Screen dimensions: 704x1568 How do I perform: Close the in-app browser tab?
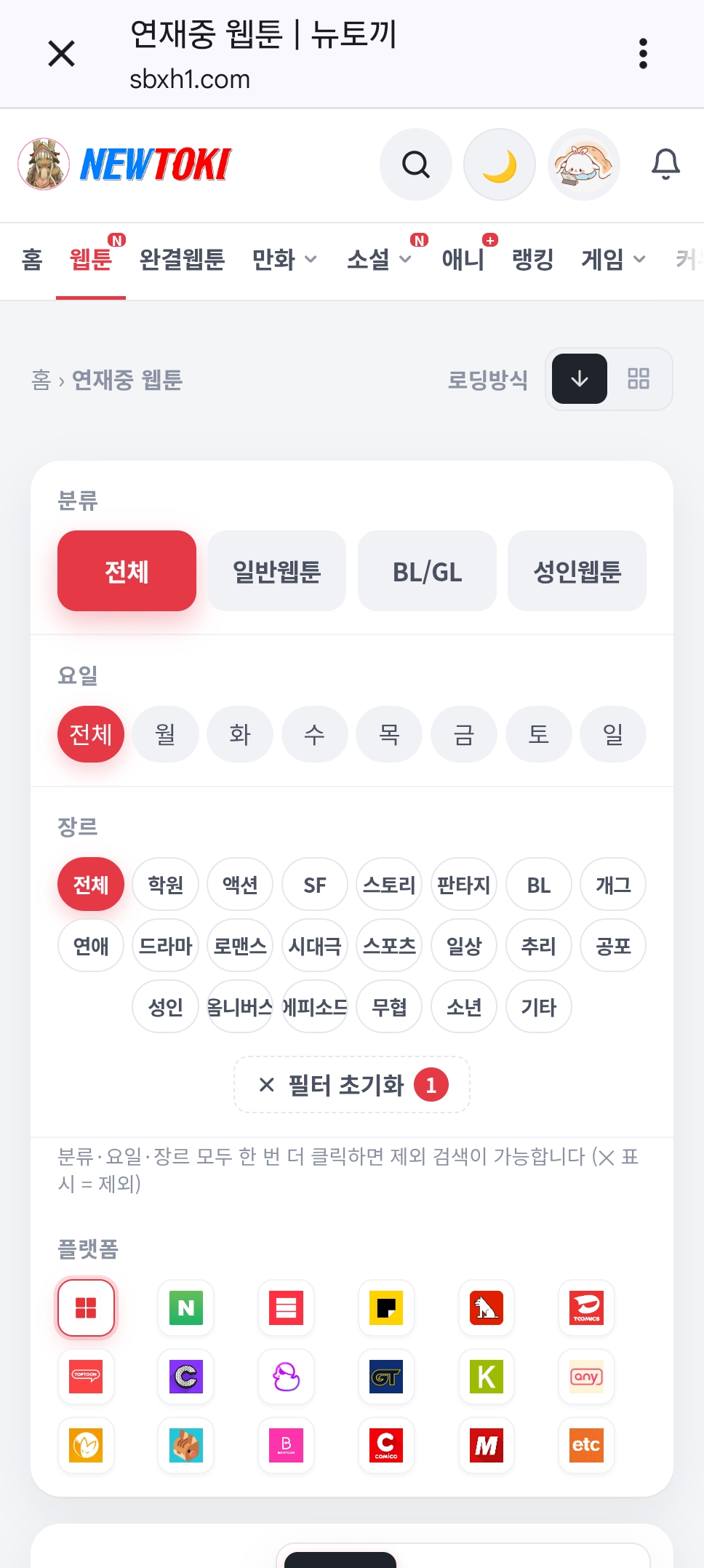pyautogui.click(x=62, y=53)
